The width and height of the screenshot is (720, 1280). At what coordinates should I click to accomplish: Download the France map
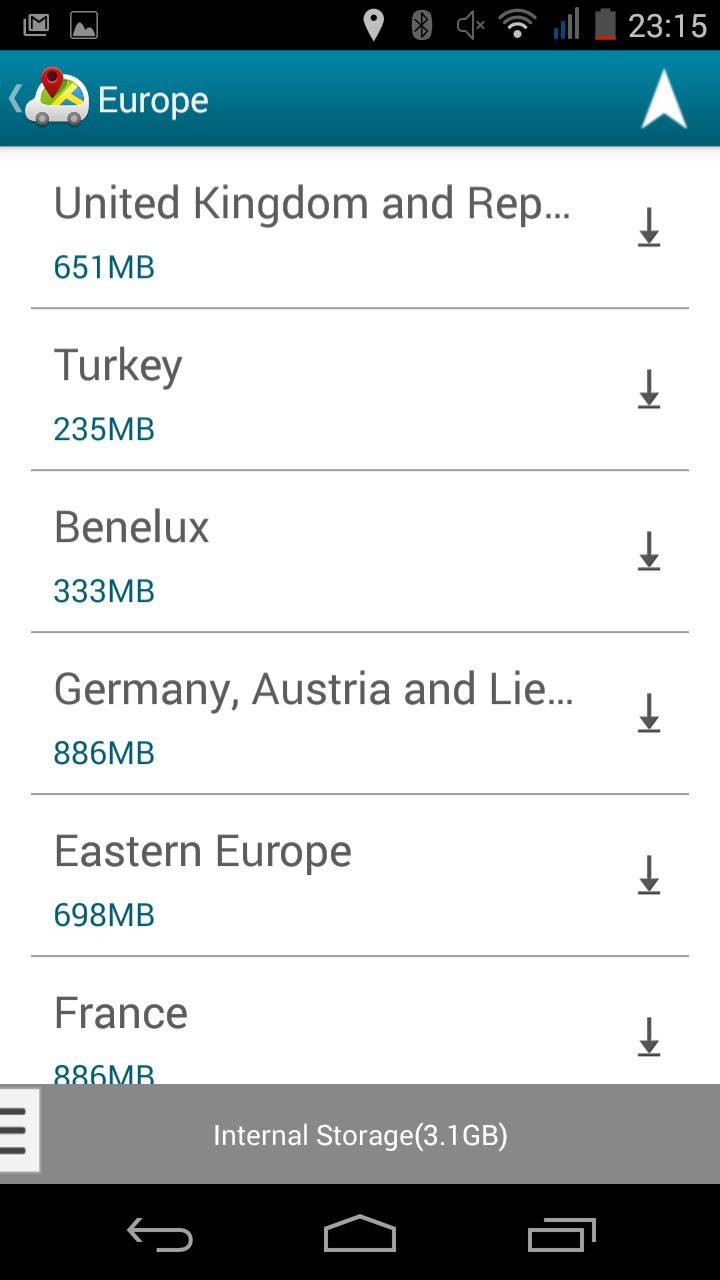coord(649,1038)
